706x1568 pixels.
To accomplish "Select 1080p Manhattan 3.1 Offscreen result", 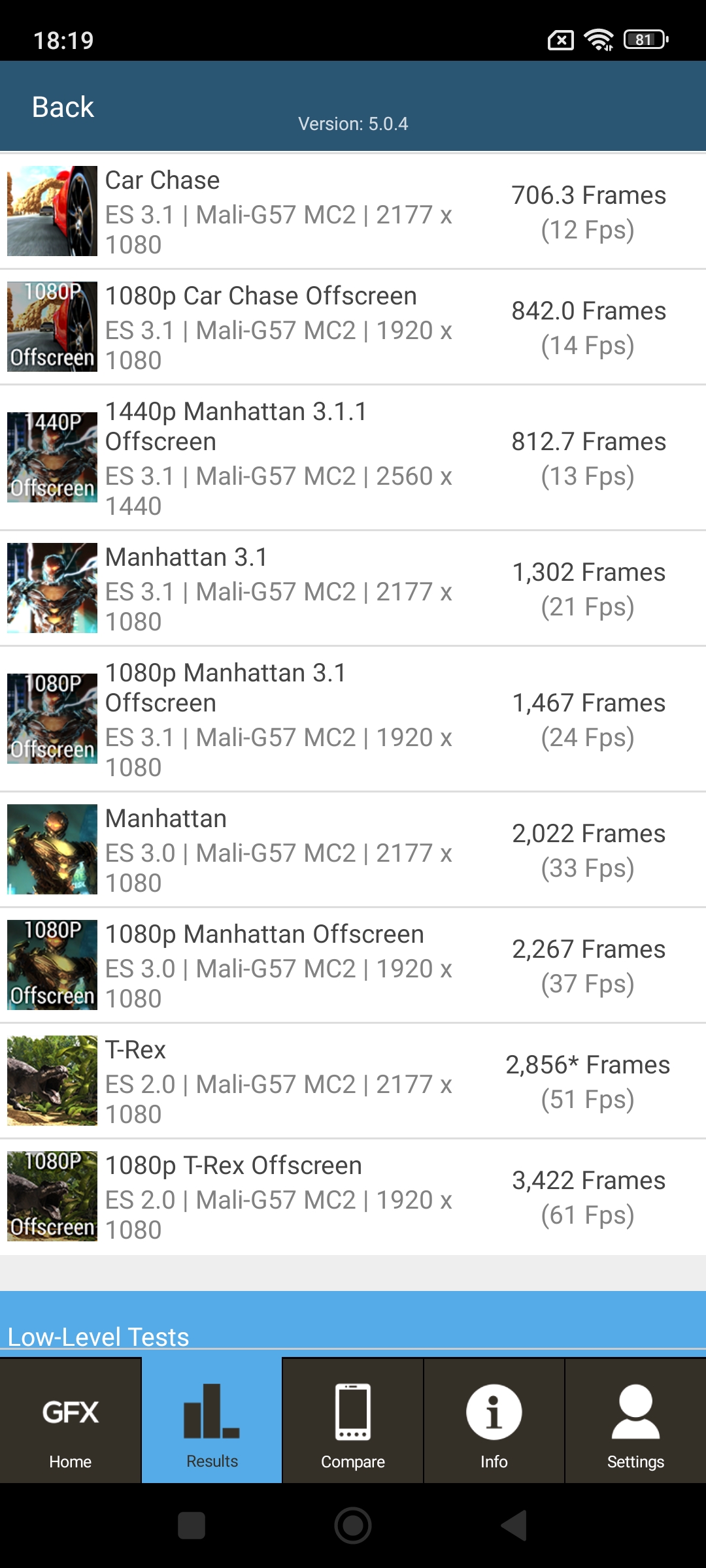I will tap(353, 719).
